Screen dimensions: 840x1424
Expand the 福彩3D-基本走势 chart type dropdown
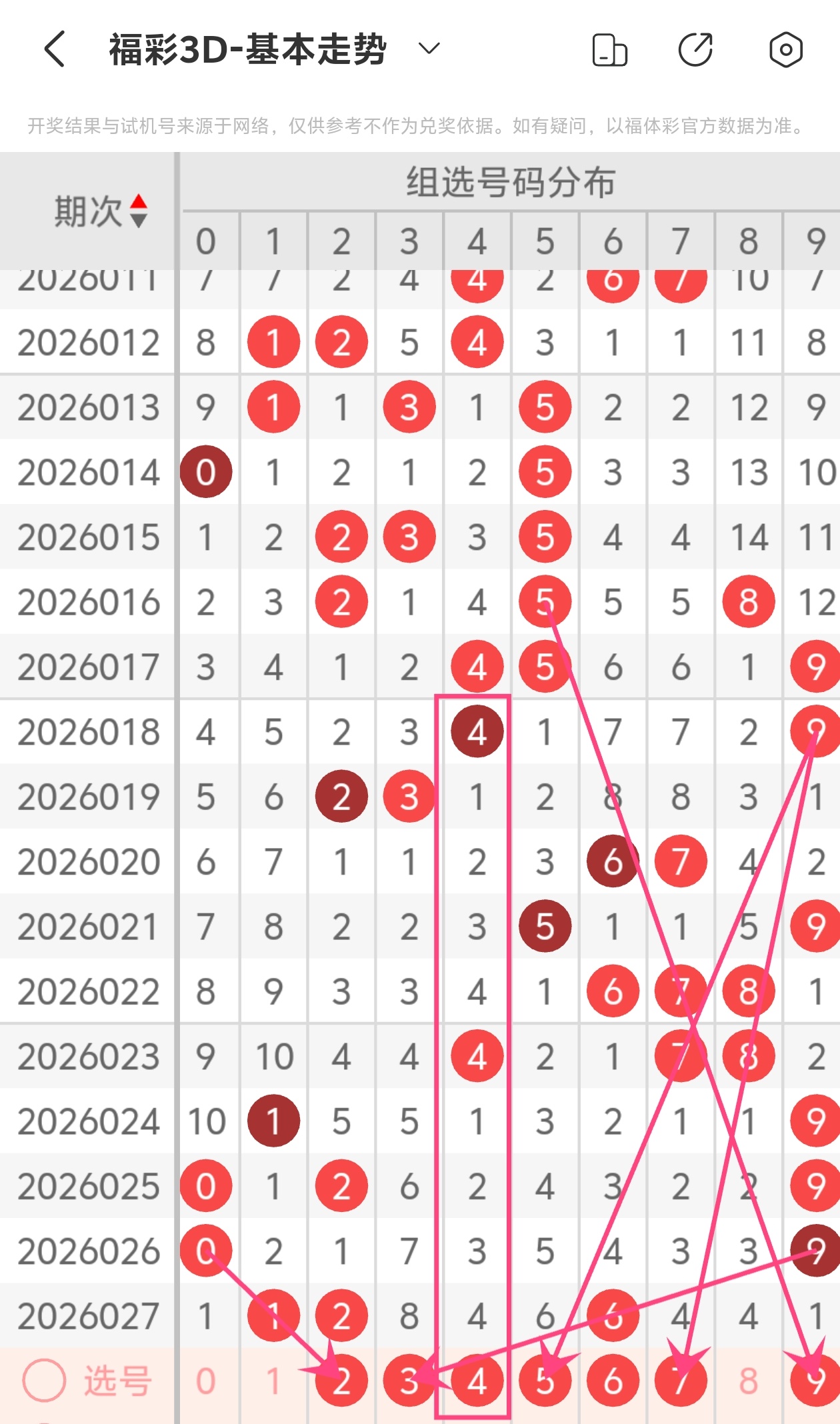click(x=429, y=49)
